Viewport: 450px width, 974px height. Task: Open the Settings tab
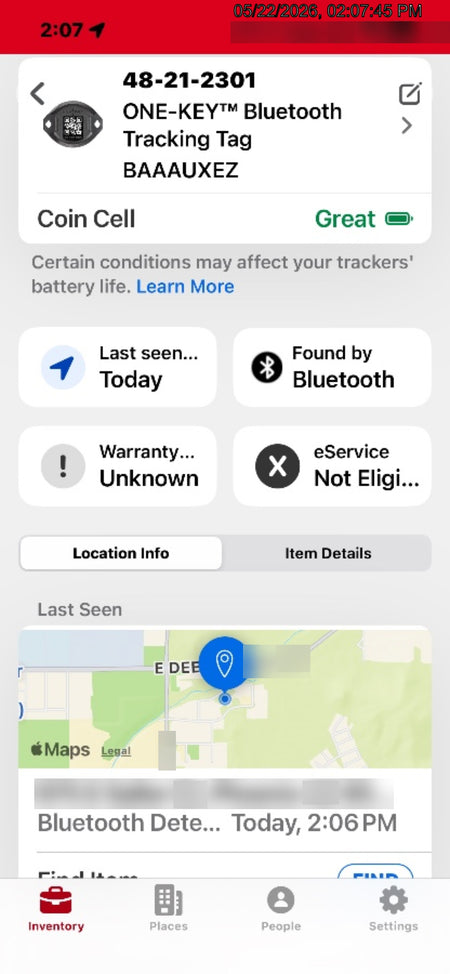(x=393, y=909)
